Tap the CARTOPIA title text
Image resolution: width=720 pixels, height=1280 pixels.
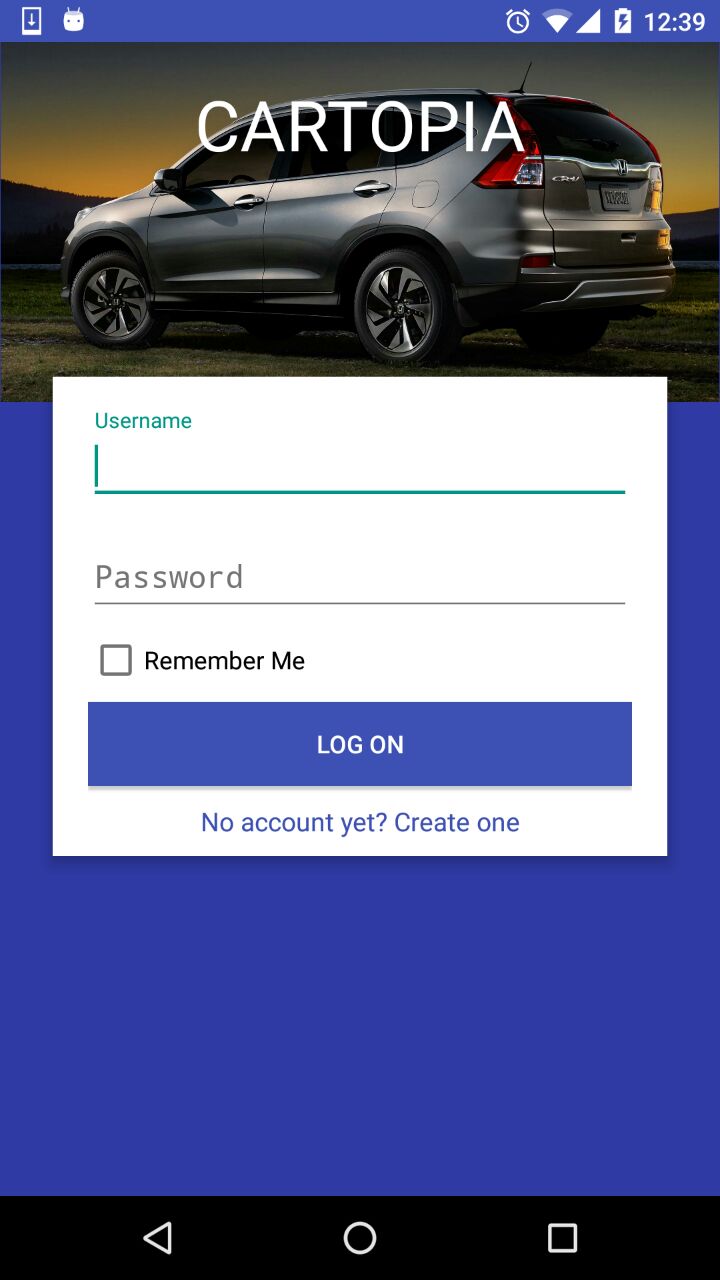360,126
